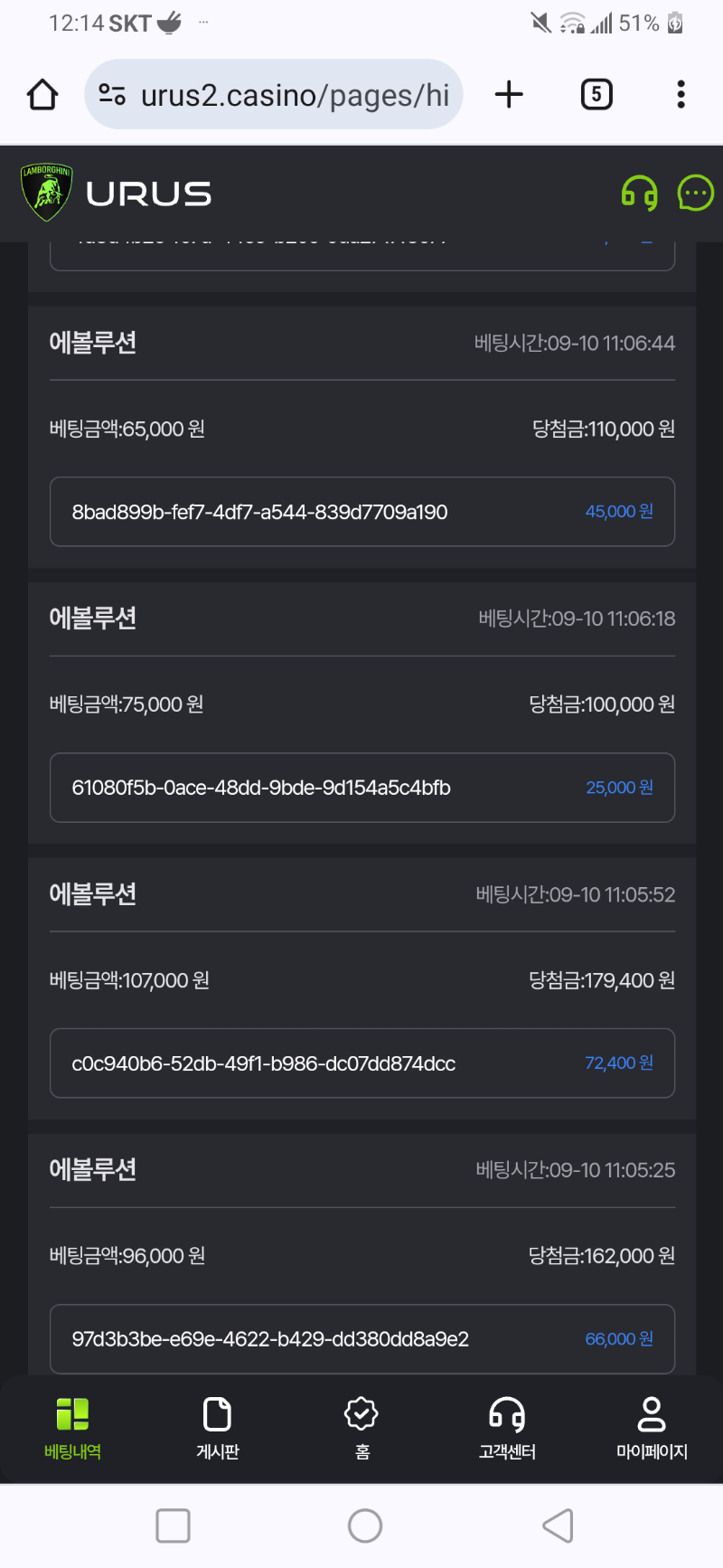
Task: Open the browser overflow menu
Action: (x=681, y=94)
